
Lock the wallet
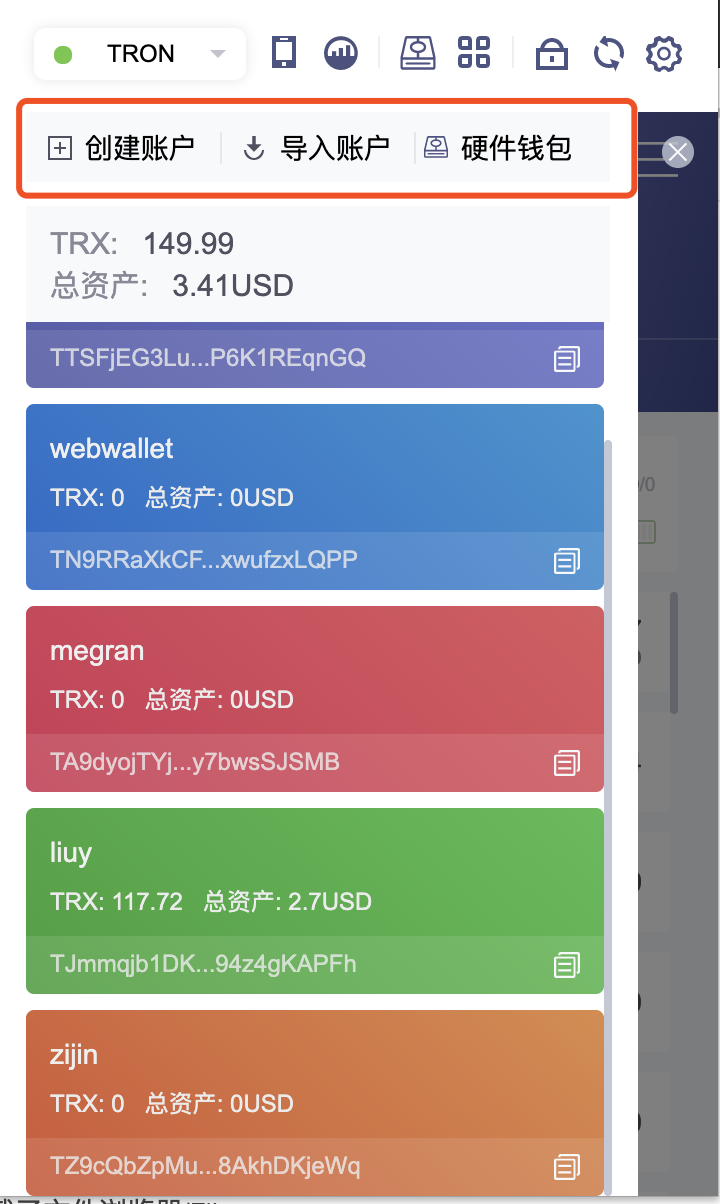coord(551,53)
